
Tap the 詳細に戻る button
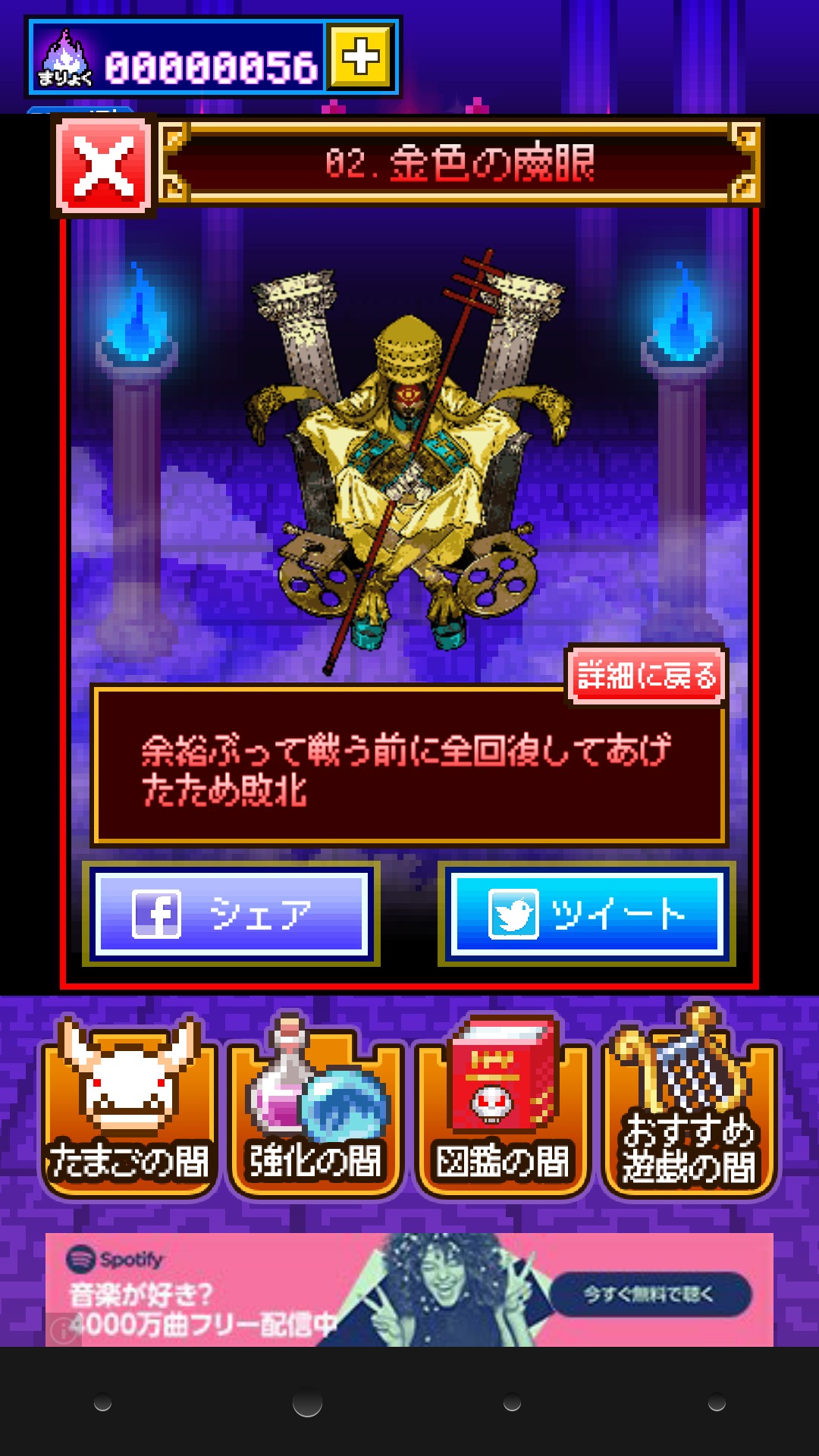click(x=646, y=675)
